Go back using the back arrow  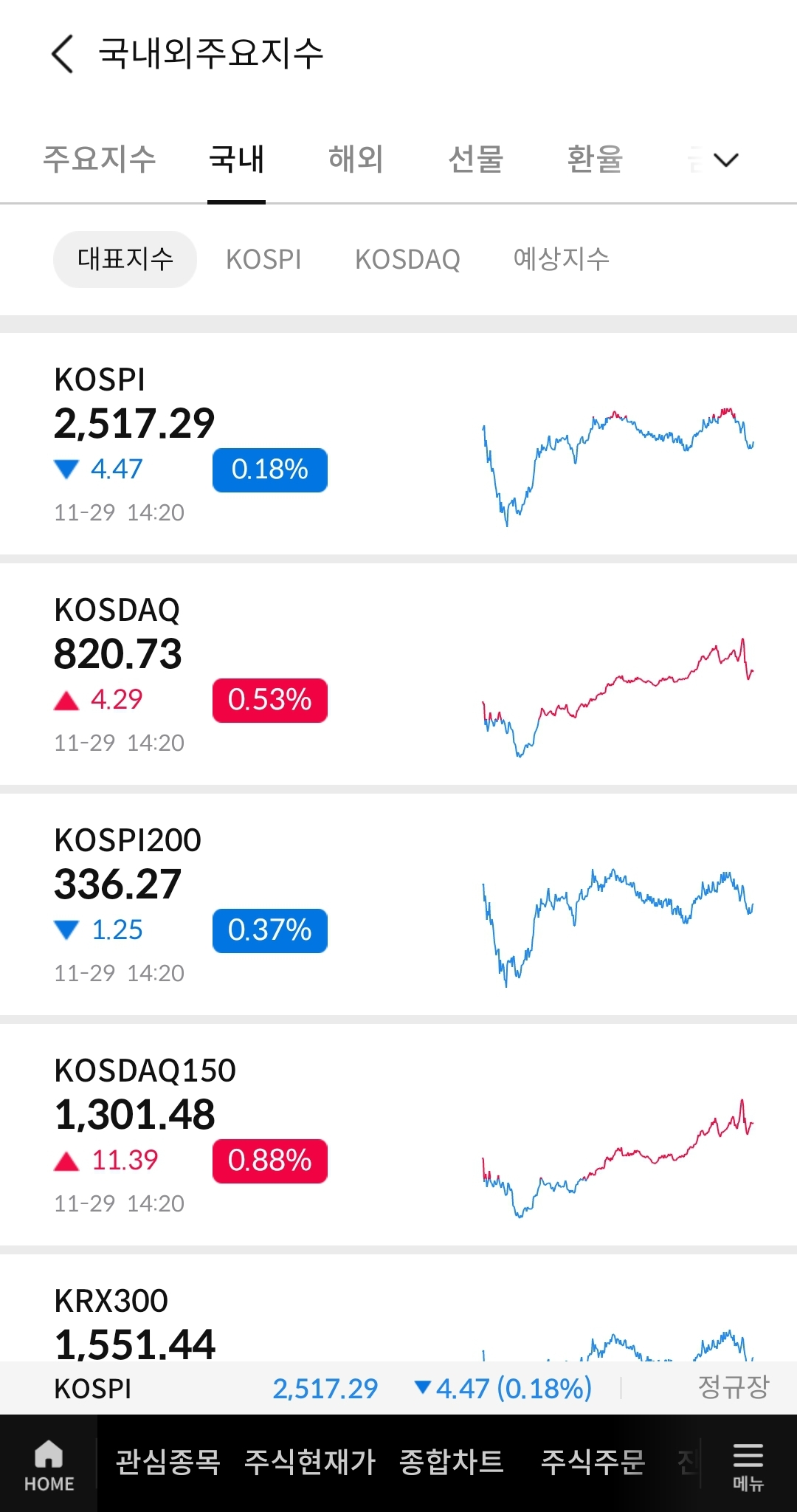tap(63, 54)
